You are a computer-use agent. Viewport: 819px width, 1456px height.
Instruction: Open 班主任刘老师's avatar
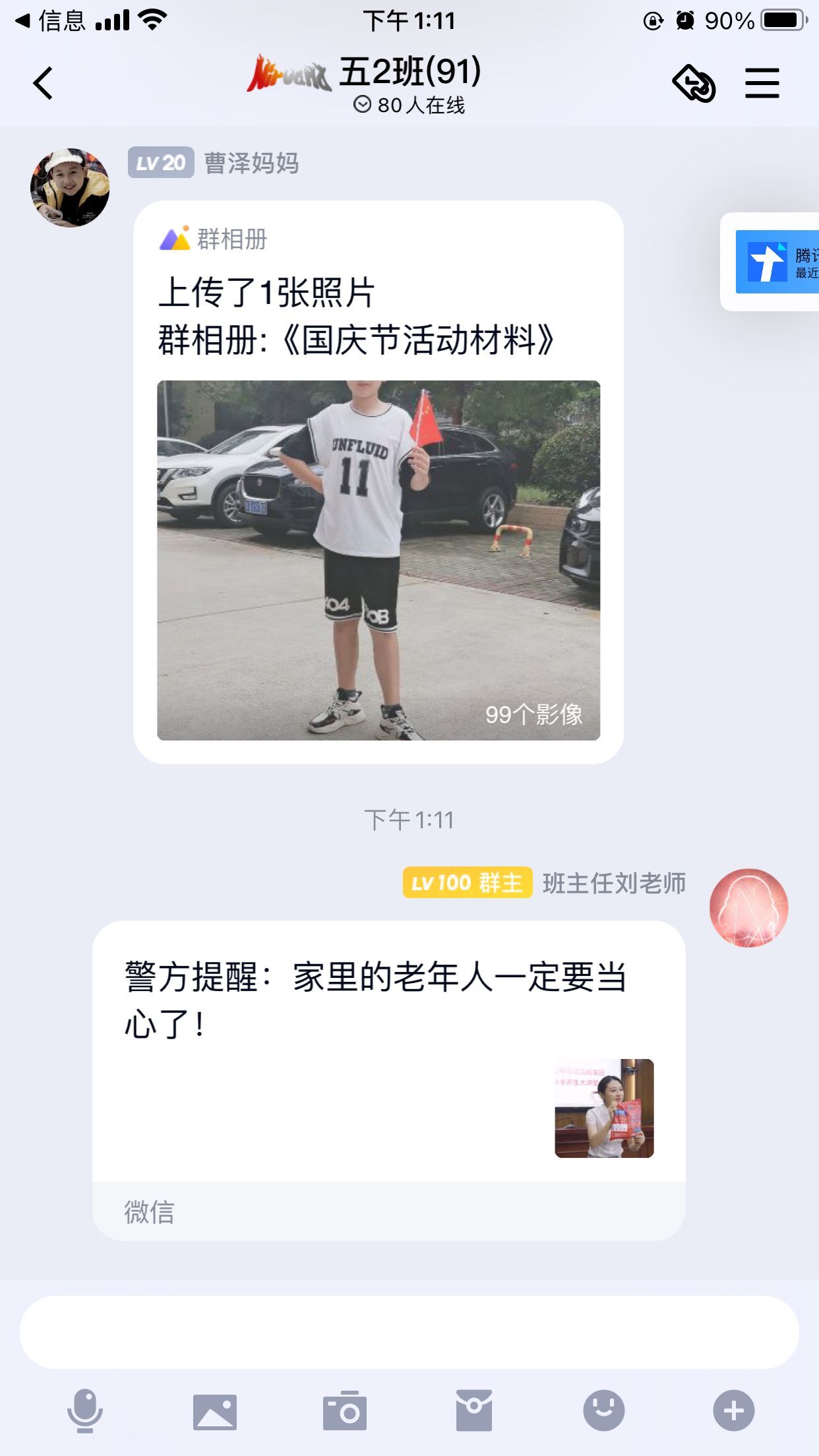748,907
